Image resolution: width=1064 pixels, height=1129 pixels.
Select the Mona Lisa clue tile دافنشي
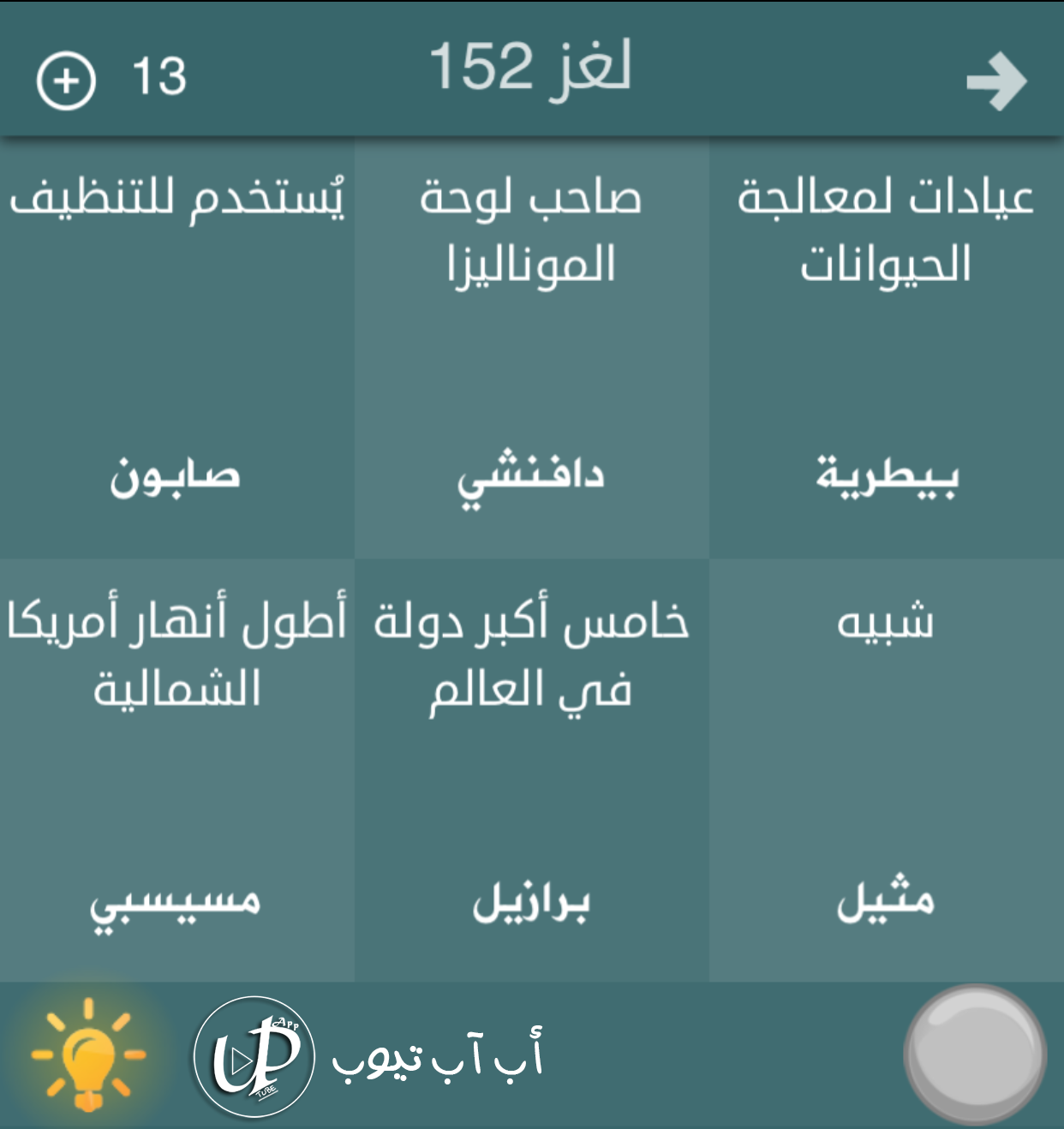pos(531,348)
